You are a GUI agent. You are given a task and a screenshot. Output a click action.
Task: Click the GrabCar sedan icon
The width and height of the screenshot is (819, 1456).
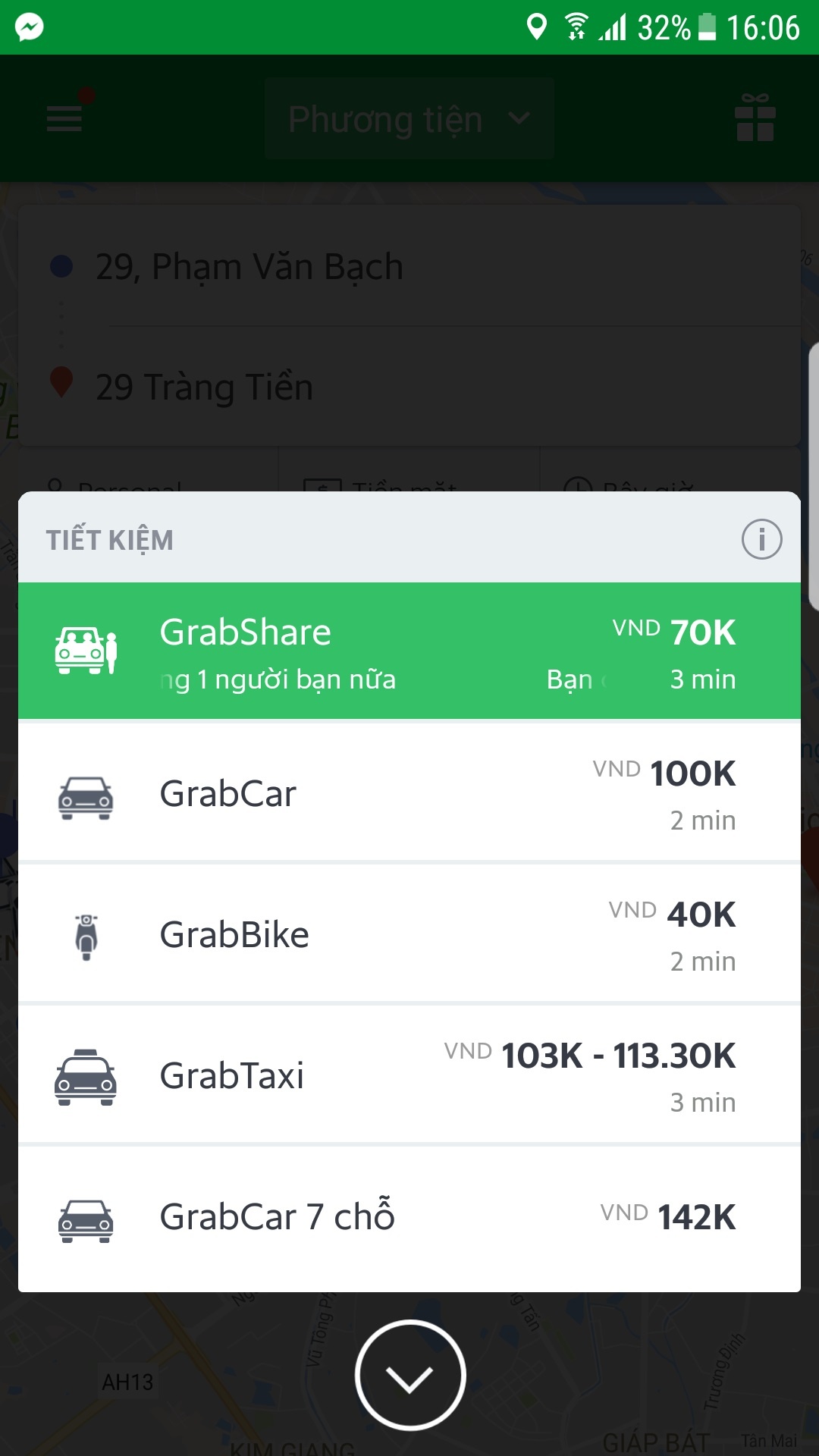[x=85, y=793]
